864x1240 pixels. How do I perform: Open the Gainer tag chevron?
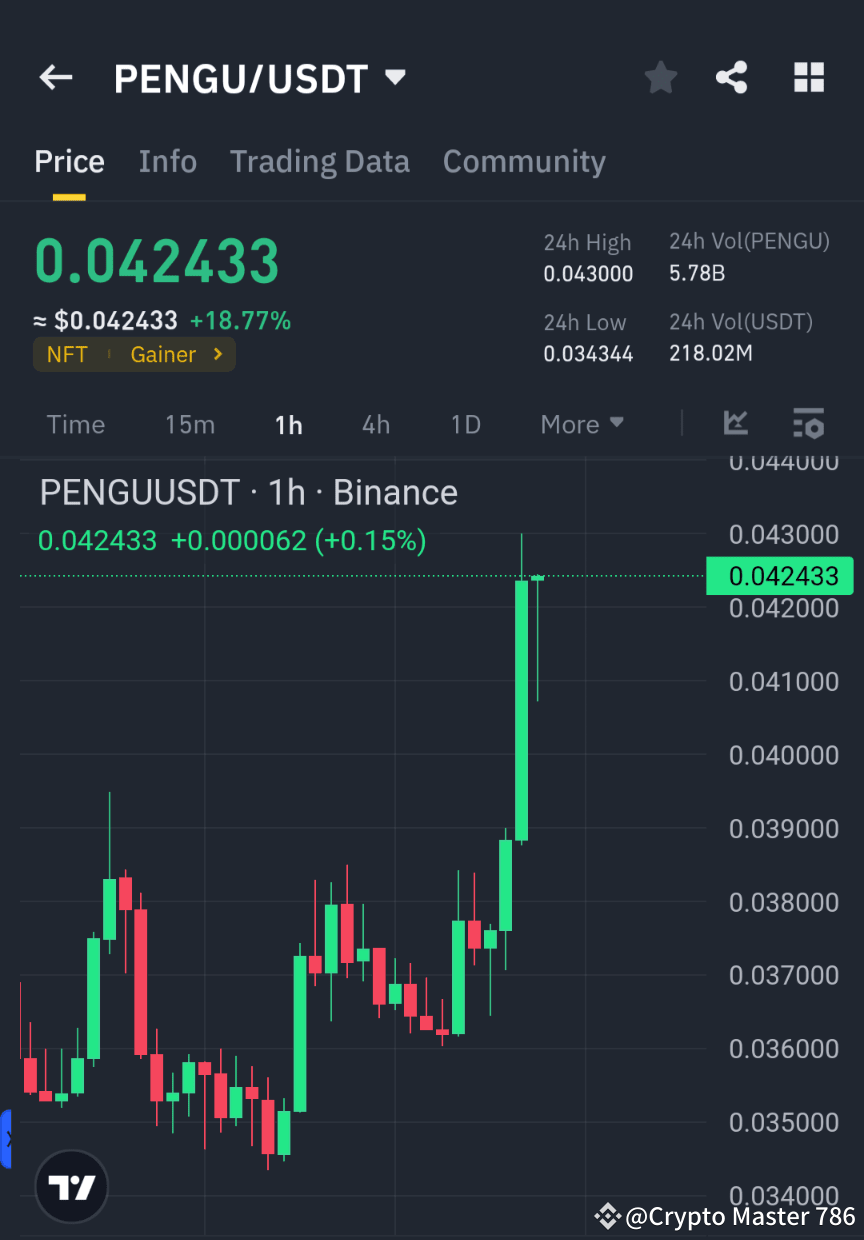pos(218,354)
